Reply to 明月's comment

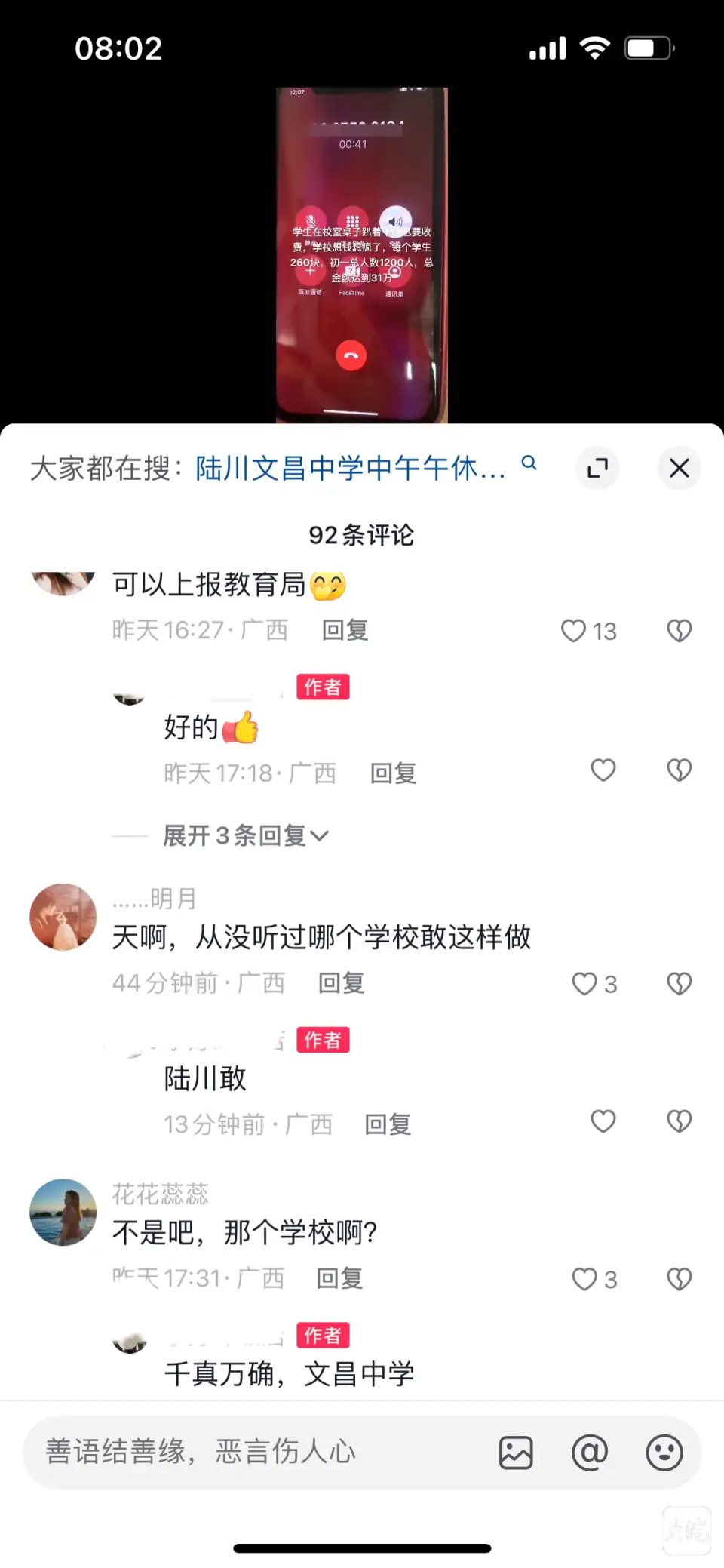coord(341,983)
